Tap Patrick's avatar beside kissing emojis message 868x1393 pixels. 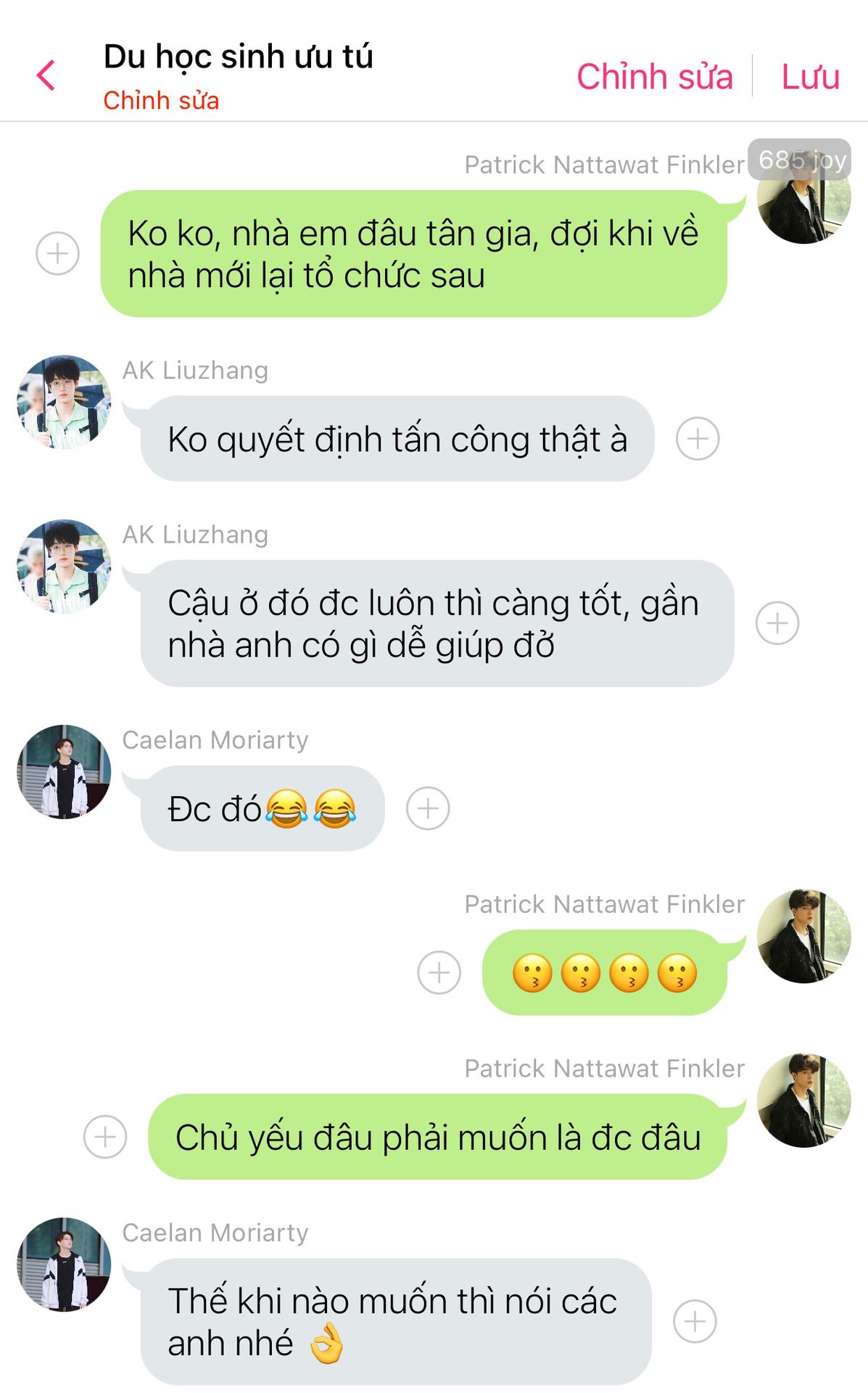click(803, 936)
